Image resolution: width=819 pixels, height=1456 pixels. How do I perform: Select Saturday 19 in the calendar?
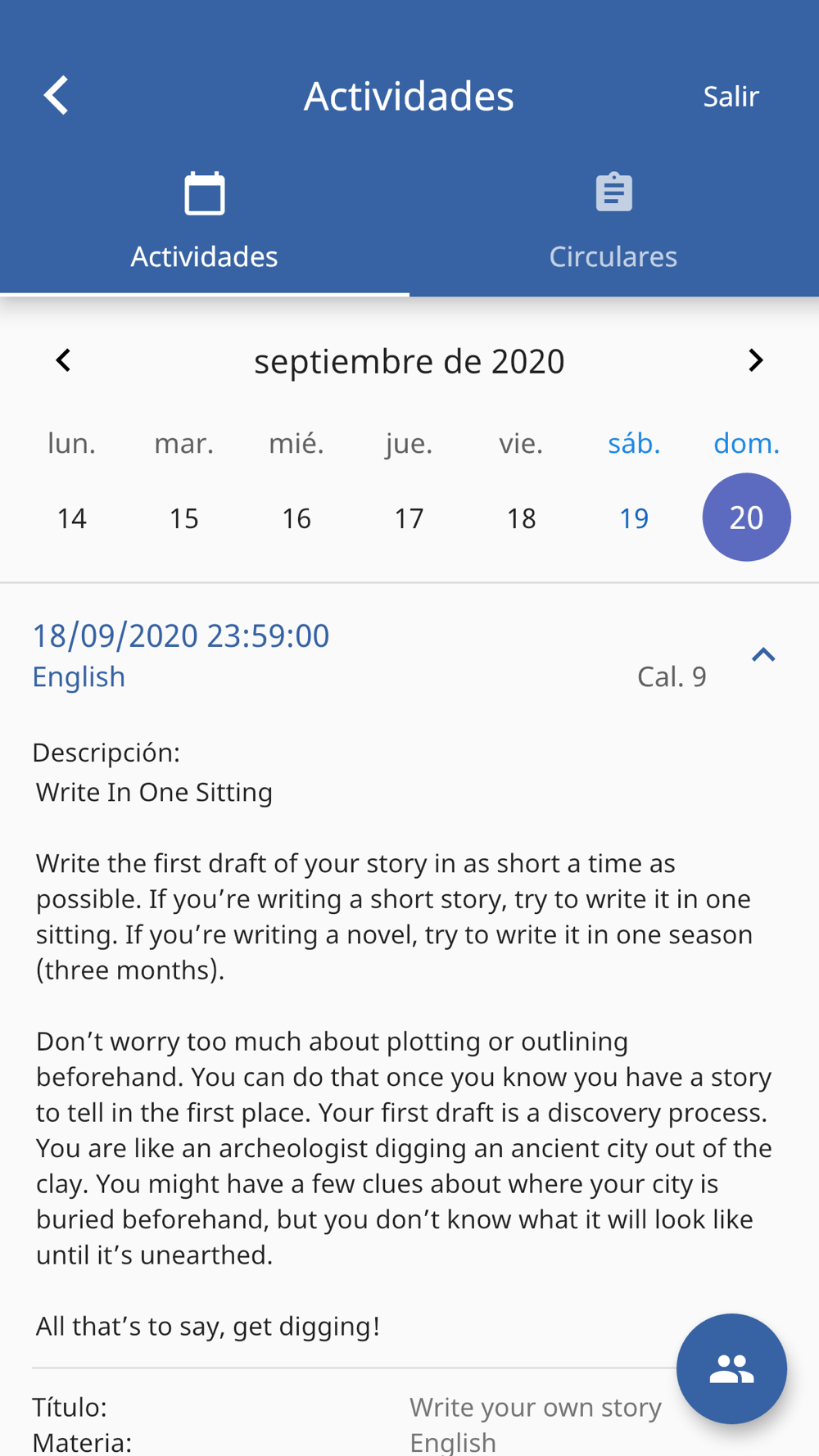[x=634, y=518]
